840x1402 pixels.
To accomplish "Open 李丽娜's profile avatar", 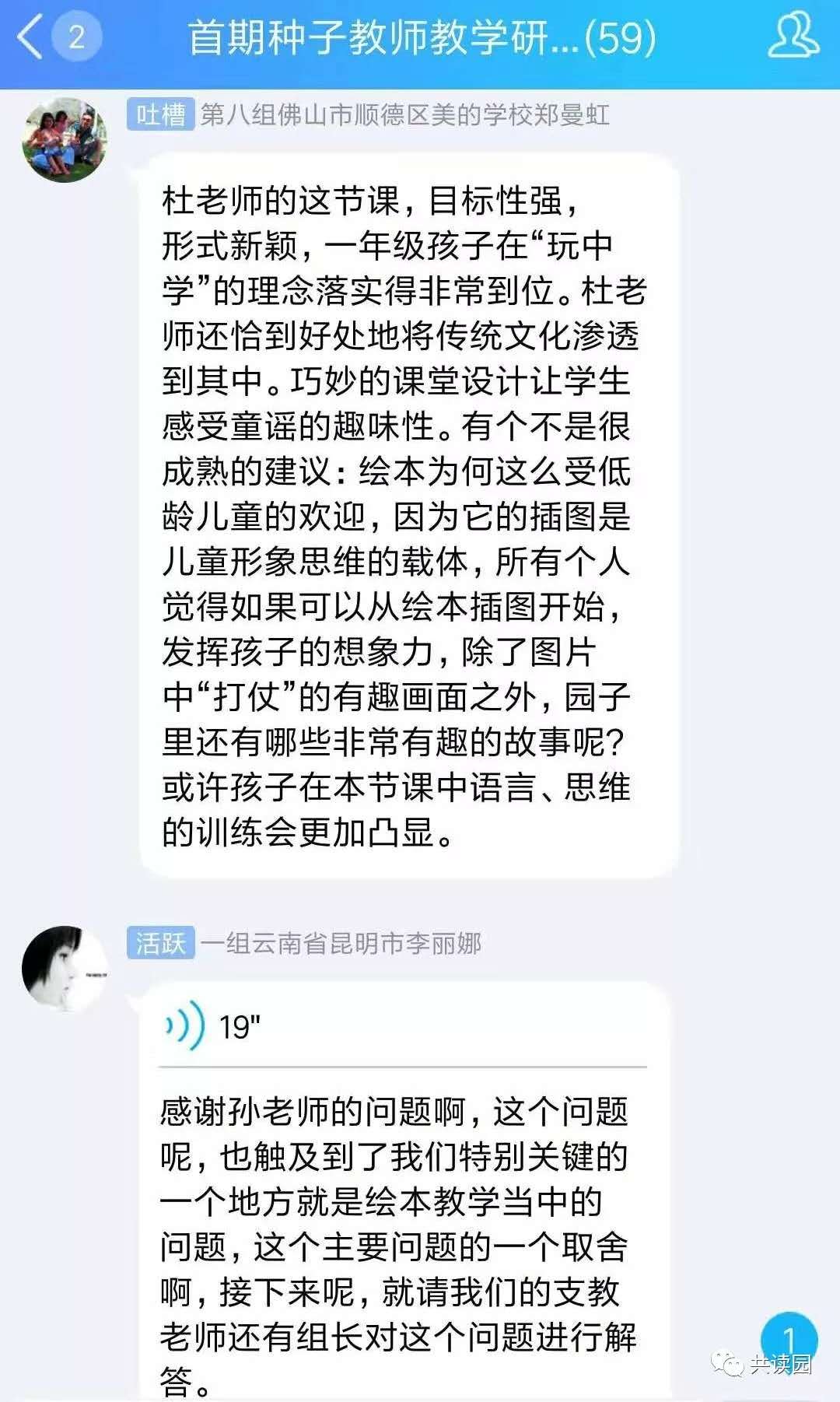I will [x=64, y=968].
